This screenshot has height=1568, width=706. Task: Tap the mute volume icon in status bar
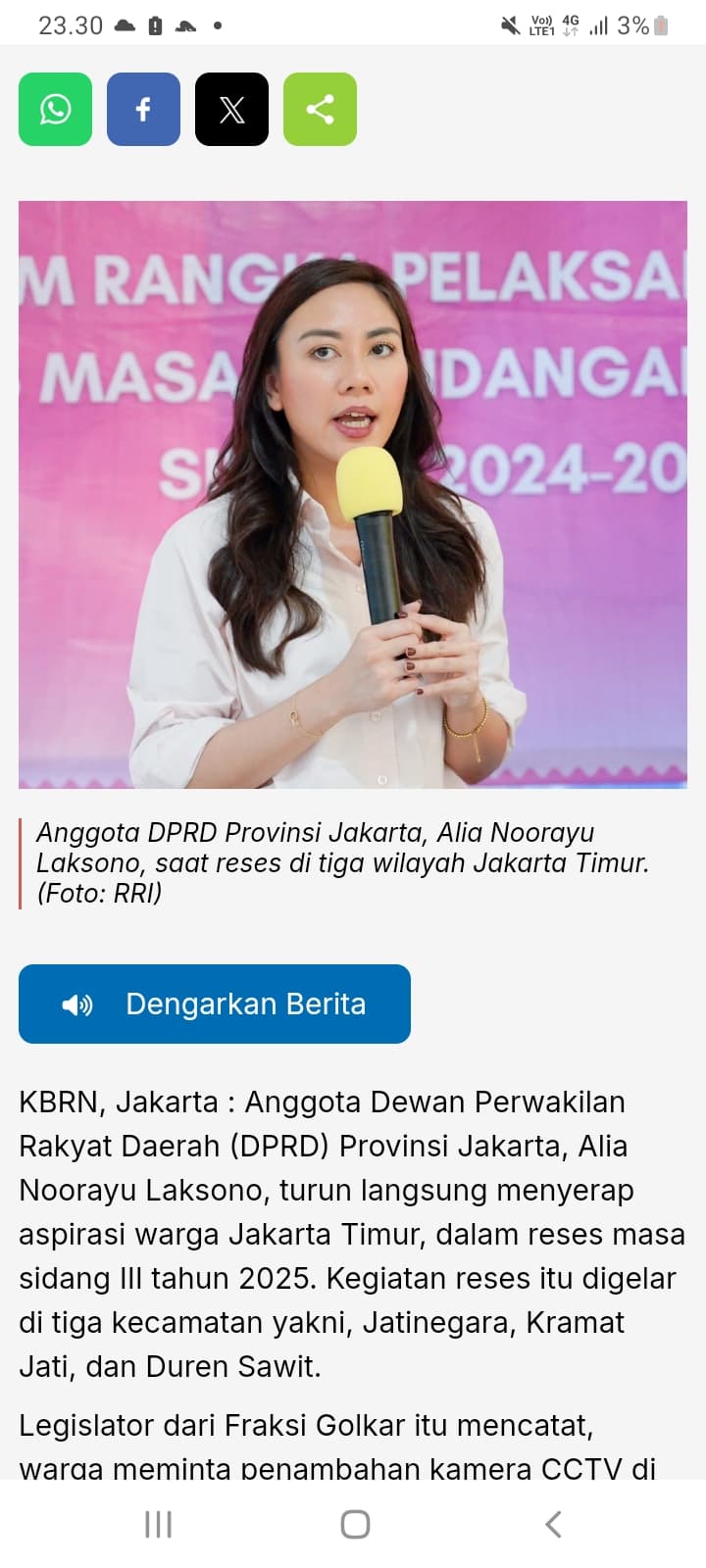510,25
